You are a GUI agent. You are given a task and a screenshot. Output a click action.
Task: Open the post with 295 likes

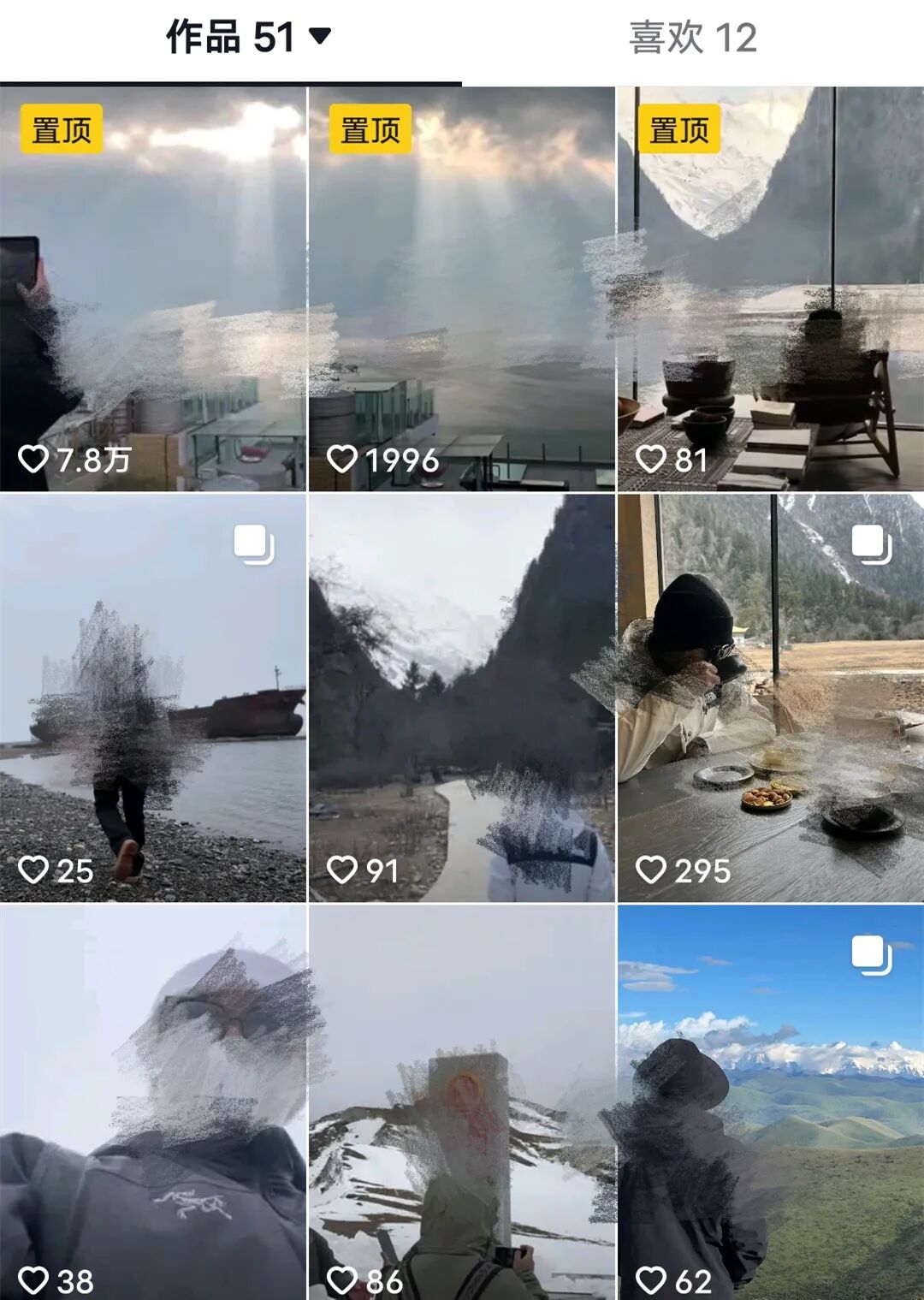tap(770, 697)
